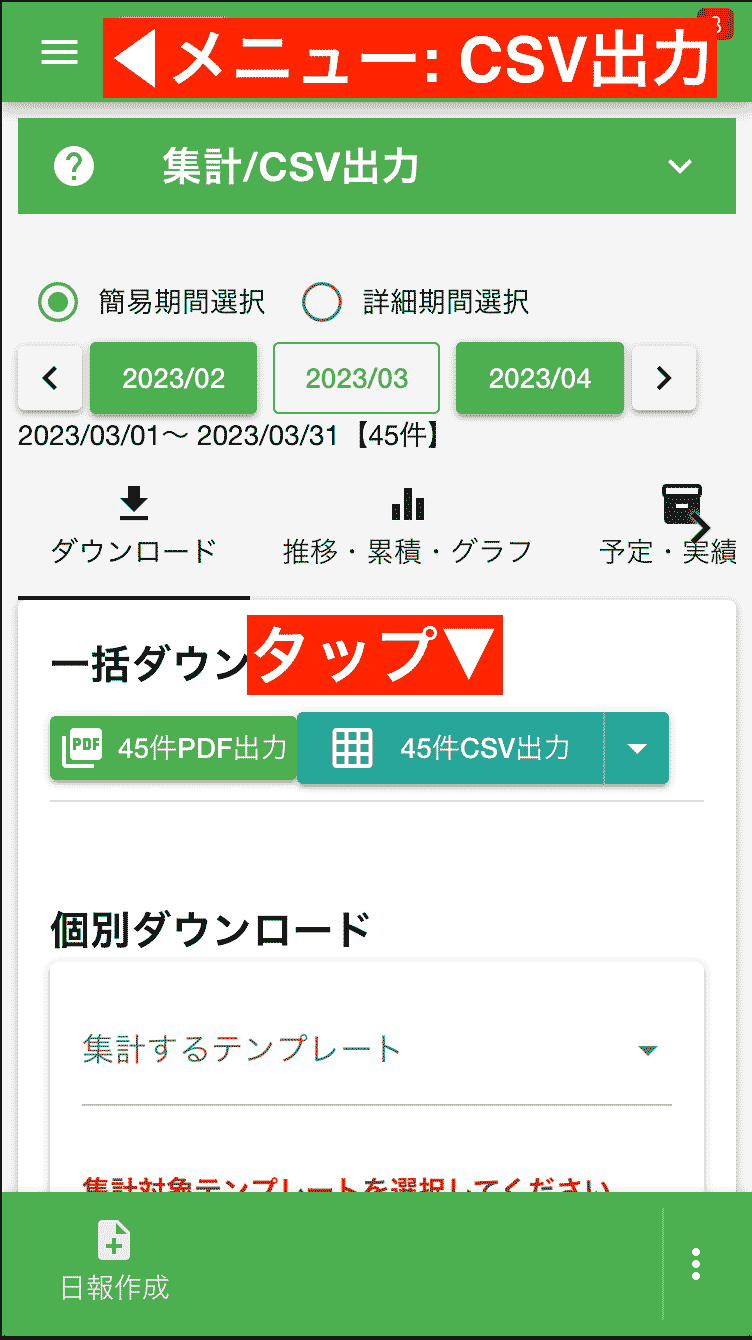Go to the previous month with the left arrow

49,378
